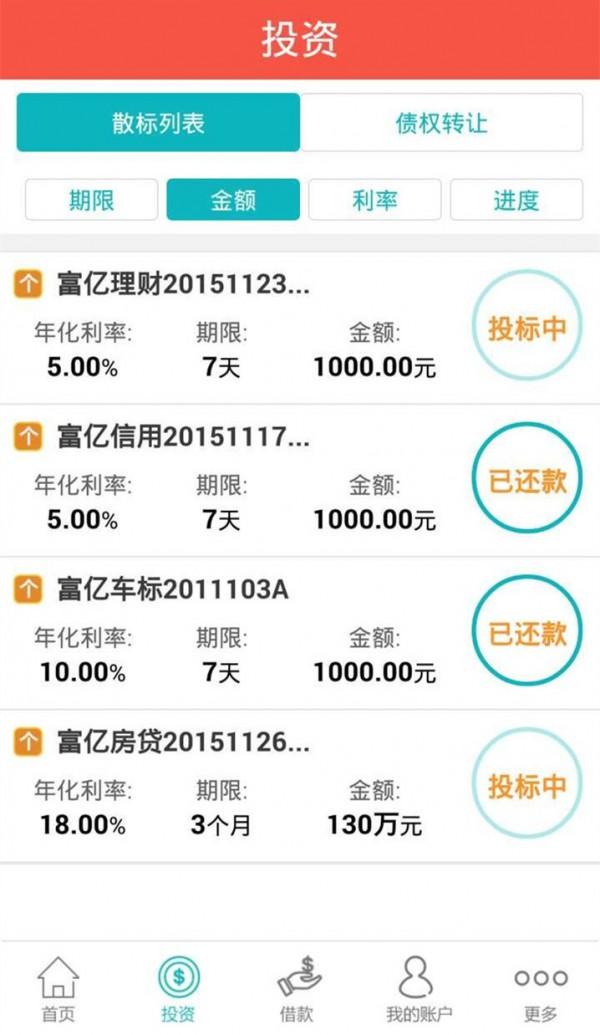This screenshot has height=1035, width=600.
Task: Select the 投资 bottom tab
Action: point(178,988)
